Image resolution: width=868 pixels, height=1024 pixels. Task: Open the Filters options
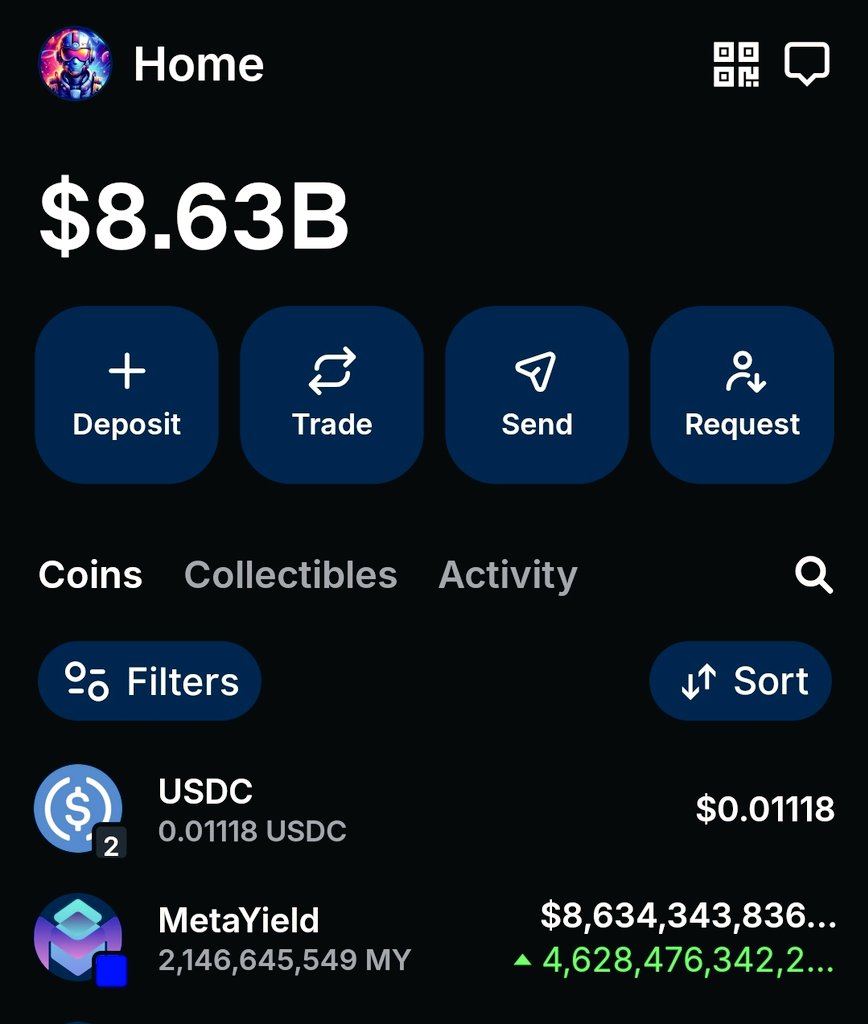click(x=150, y=681)
